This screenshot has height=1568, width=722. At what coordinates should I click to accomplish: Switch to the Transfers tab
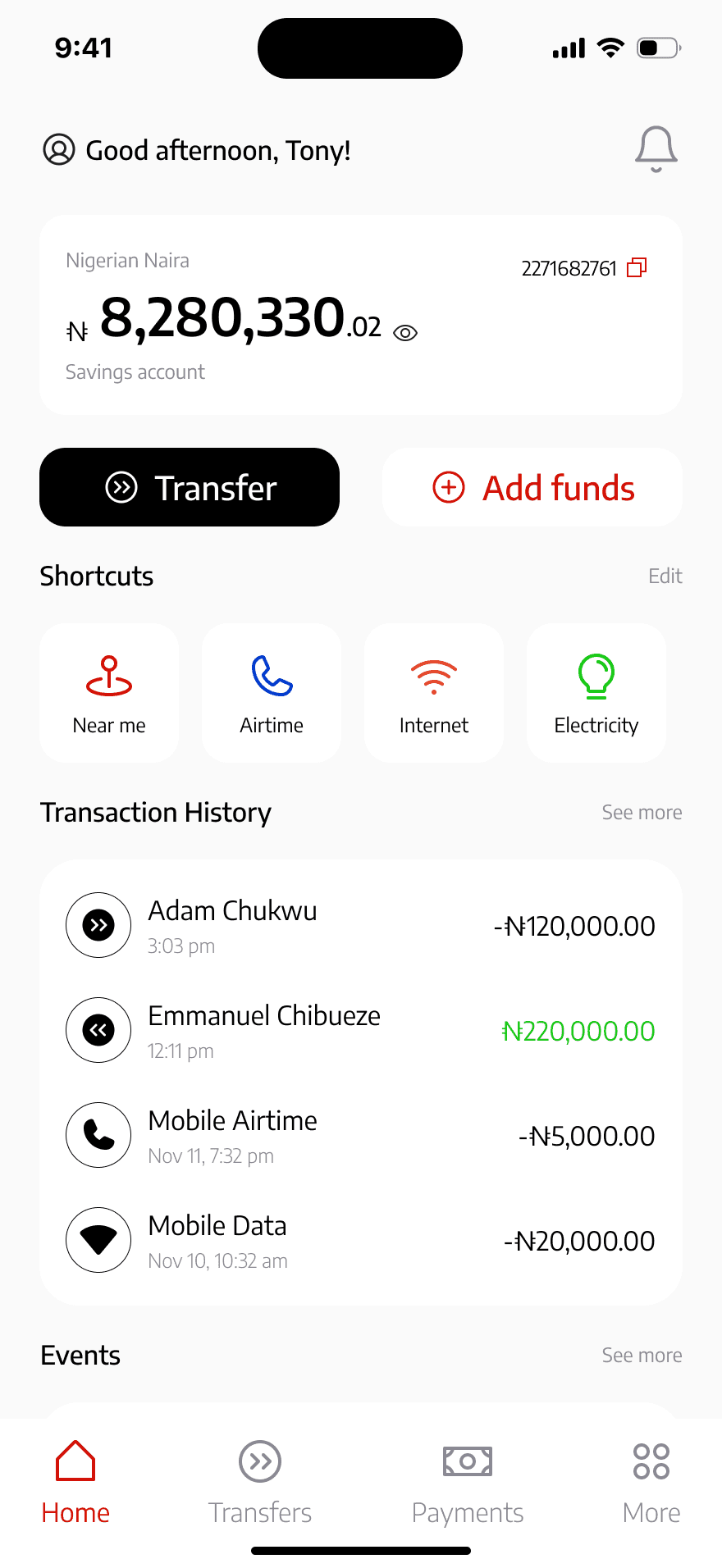(x=260, y=1482)
